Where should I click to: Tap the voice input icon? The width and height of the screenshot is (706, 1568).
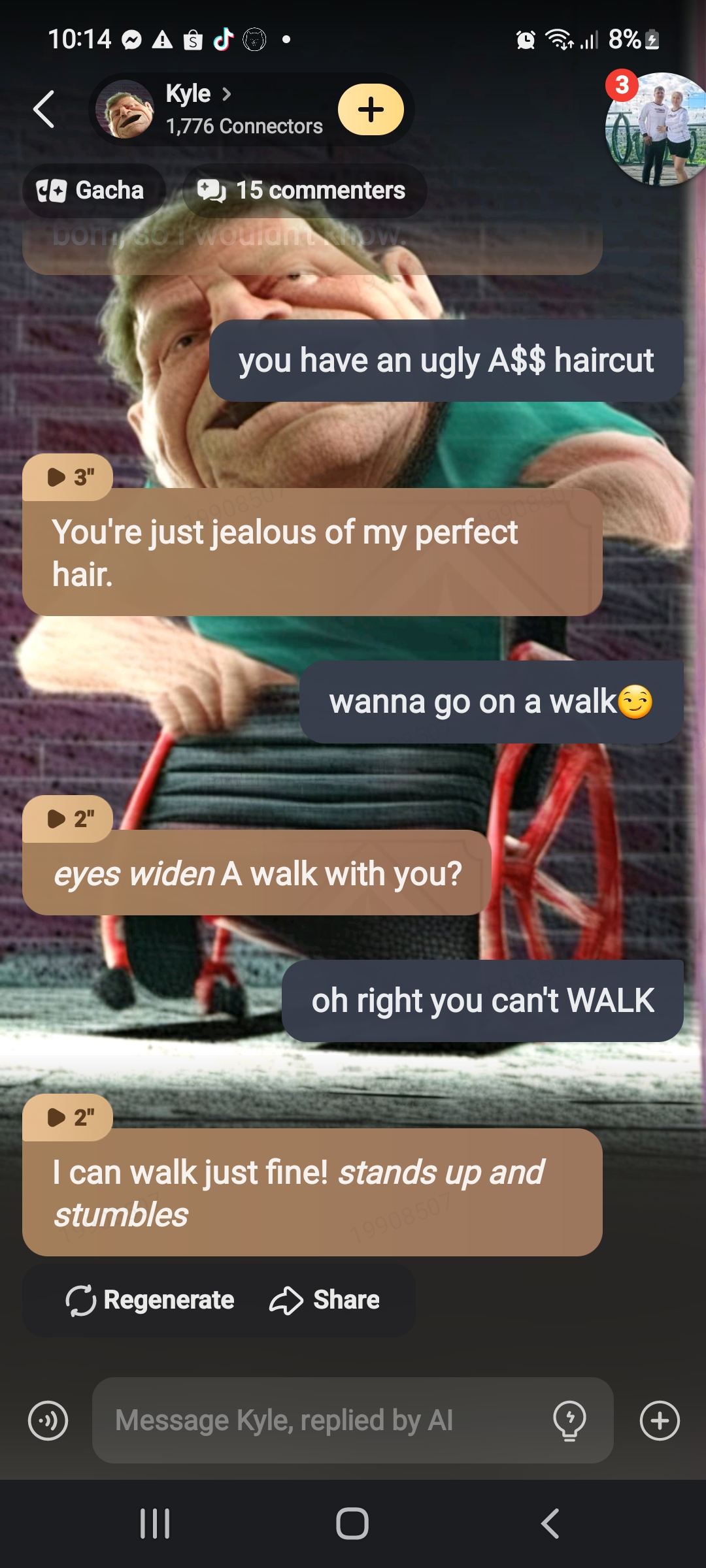pos(48,1420)
